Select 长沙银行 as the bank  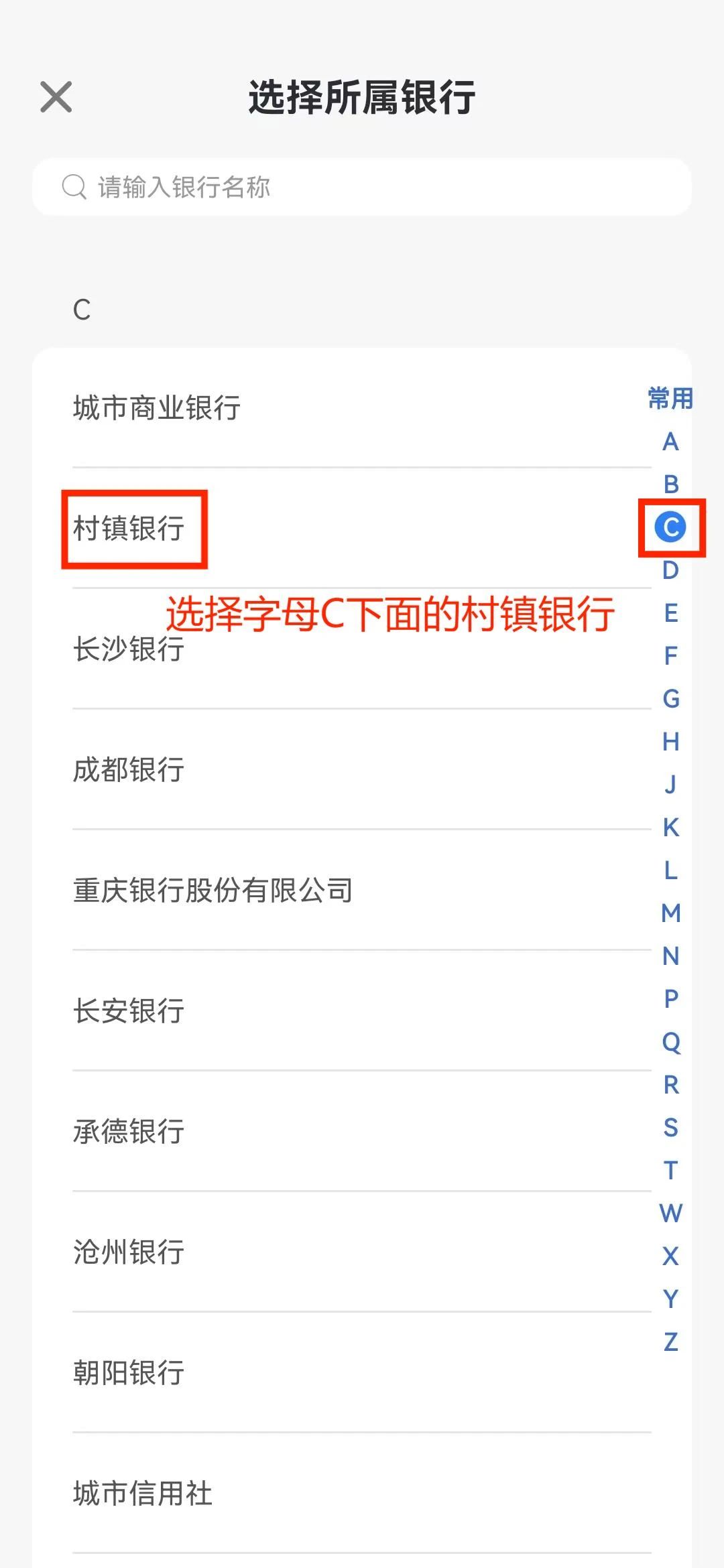point(129,649)
